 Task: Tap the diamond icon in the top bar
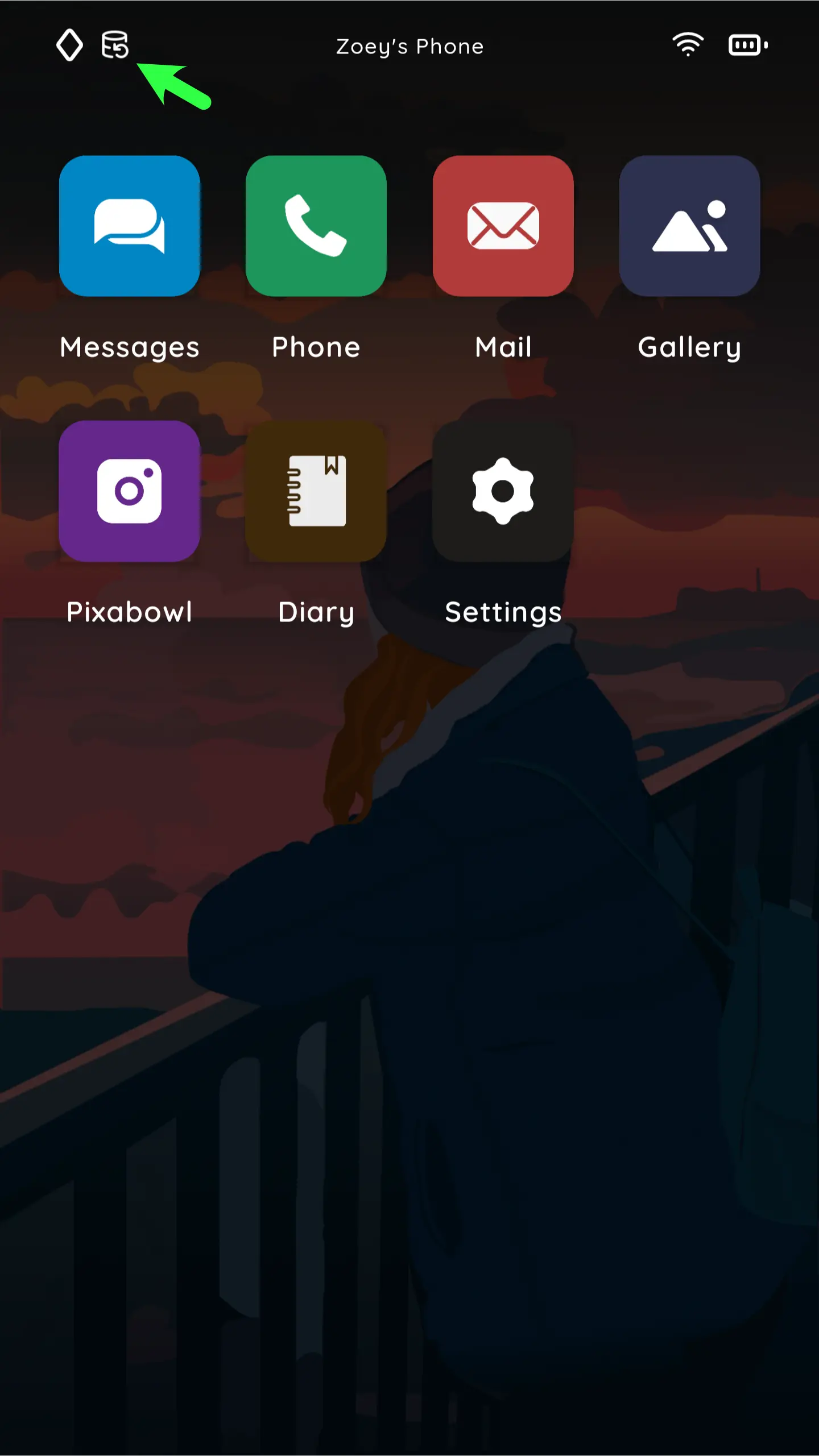click(69, 45)
